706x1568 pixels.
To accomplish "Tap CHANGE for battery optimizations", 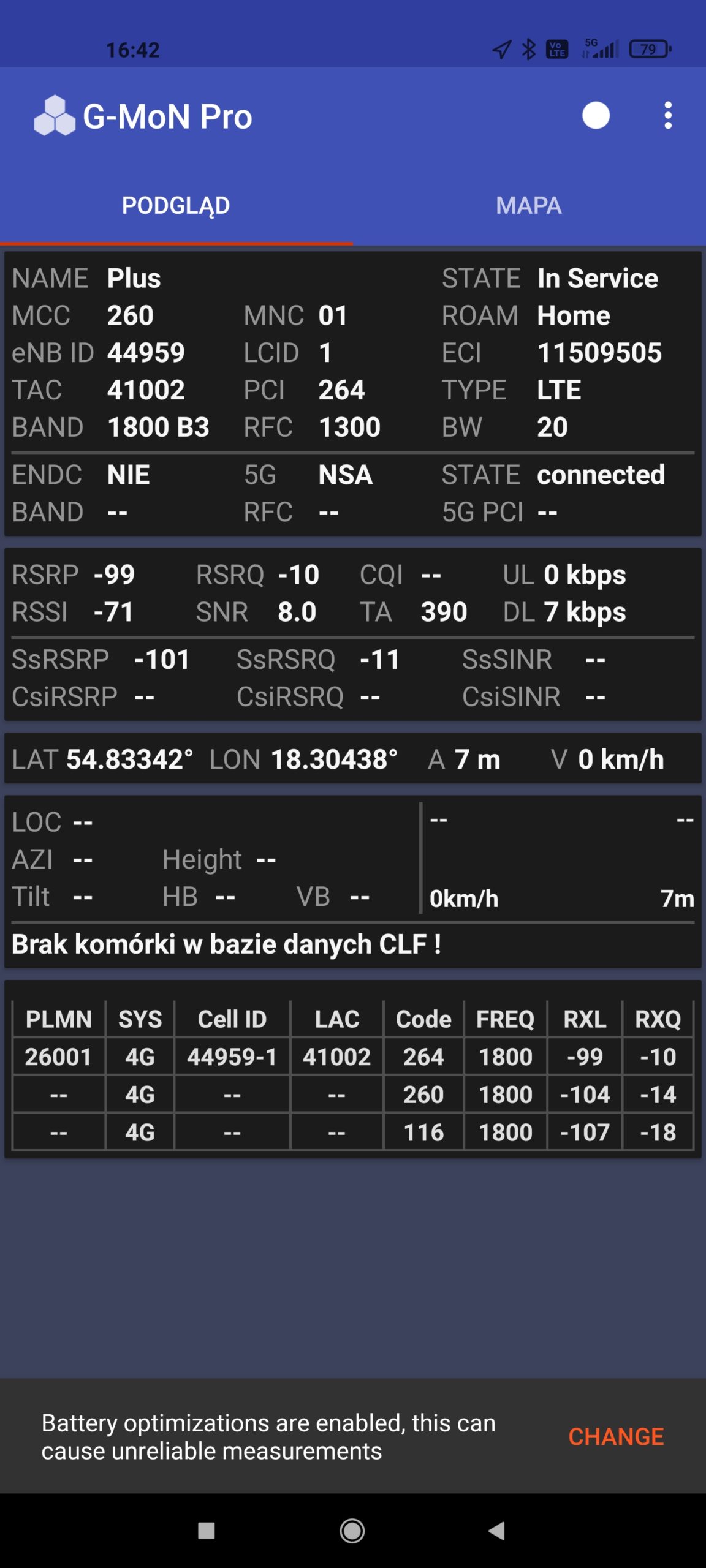I will click(616, 1436).
